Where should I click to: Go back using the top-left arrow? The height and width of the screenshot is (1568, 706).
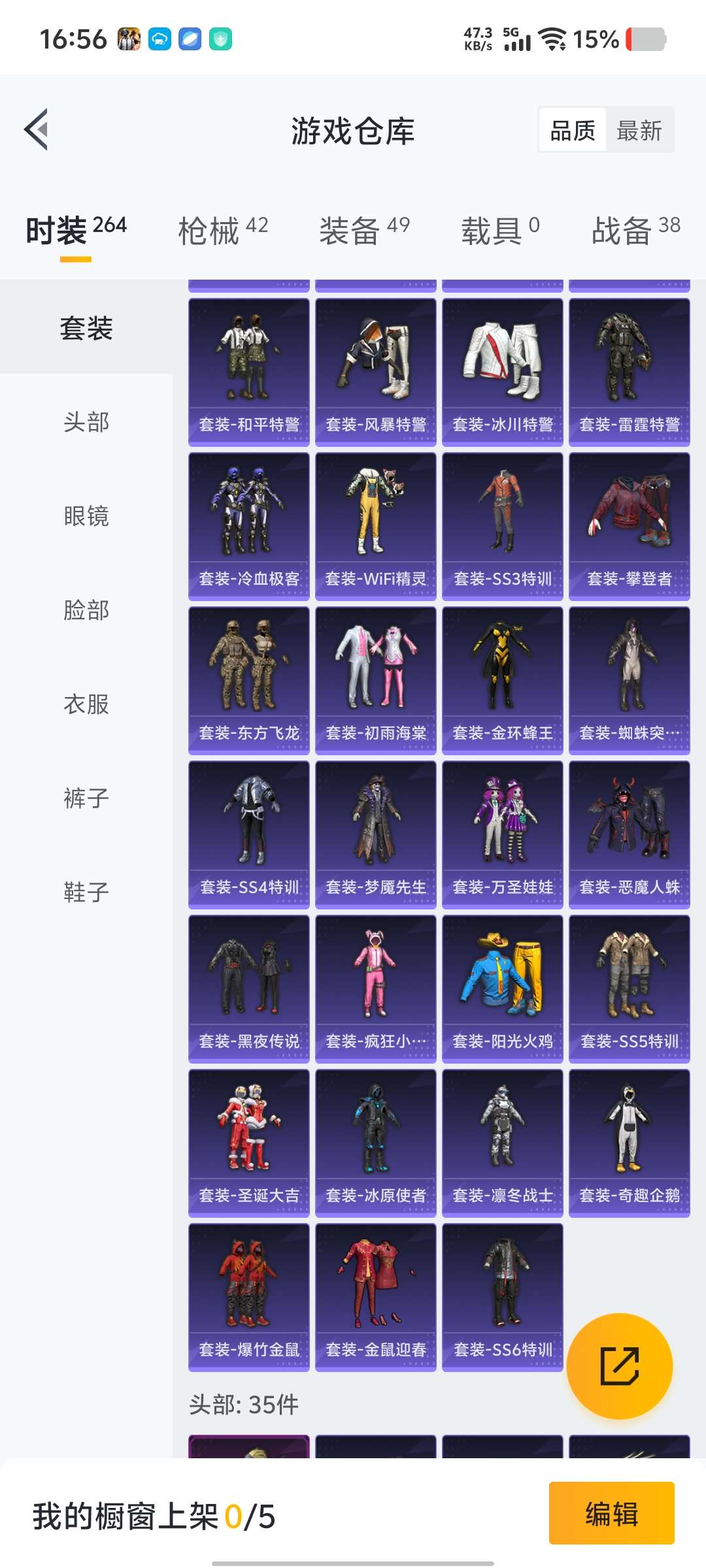click(37, 129)
